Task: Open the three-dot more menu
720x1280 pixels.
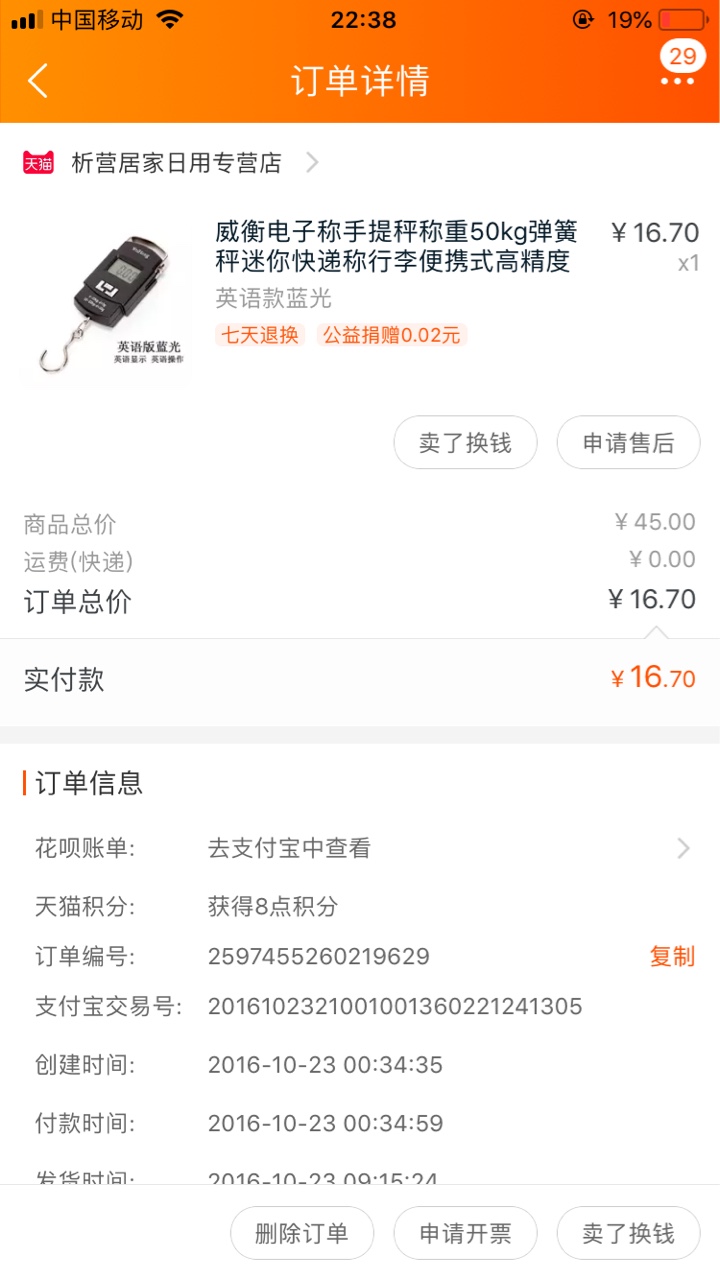Action: click(677, 81)
